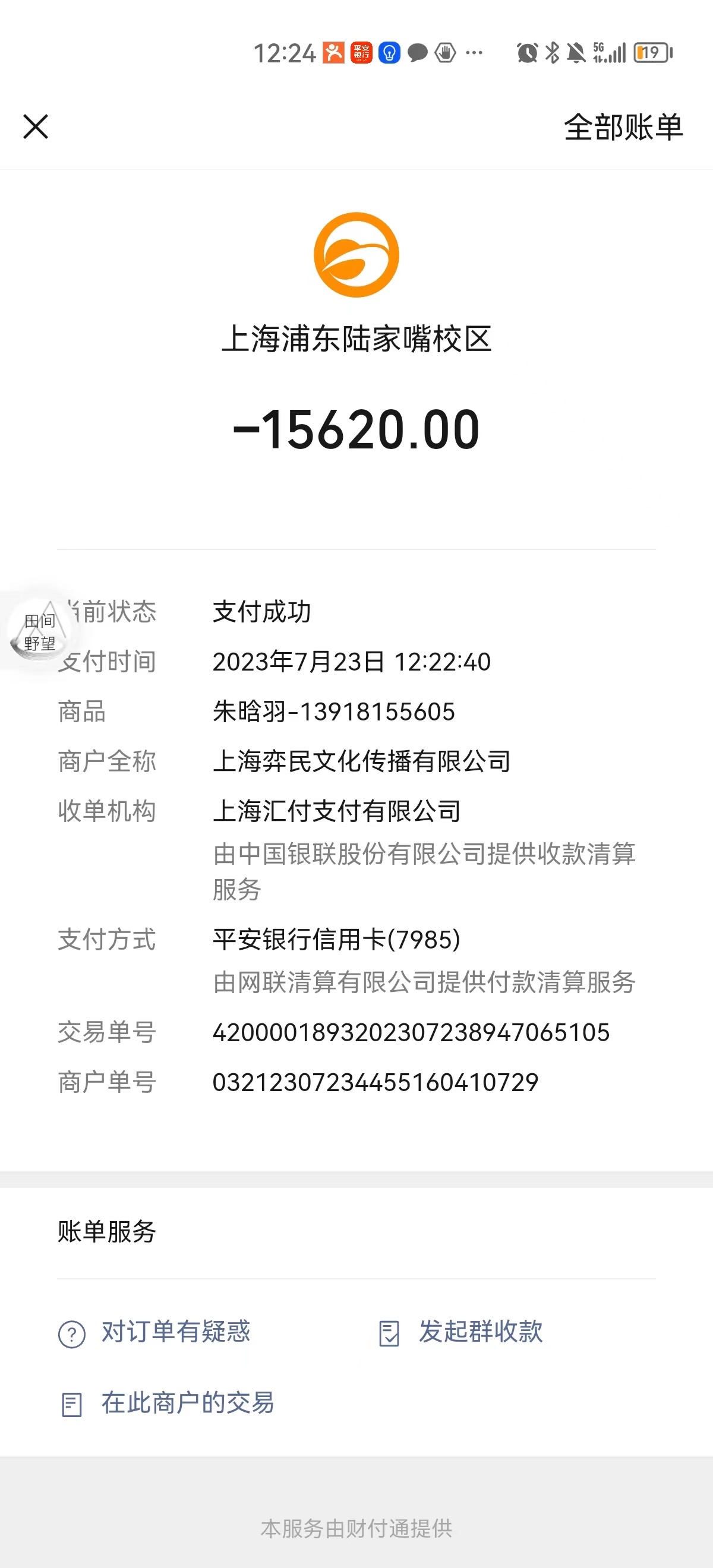Start a group collection via 发起群收款
The image size is (713, 1568).
pos(460,1332)
